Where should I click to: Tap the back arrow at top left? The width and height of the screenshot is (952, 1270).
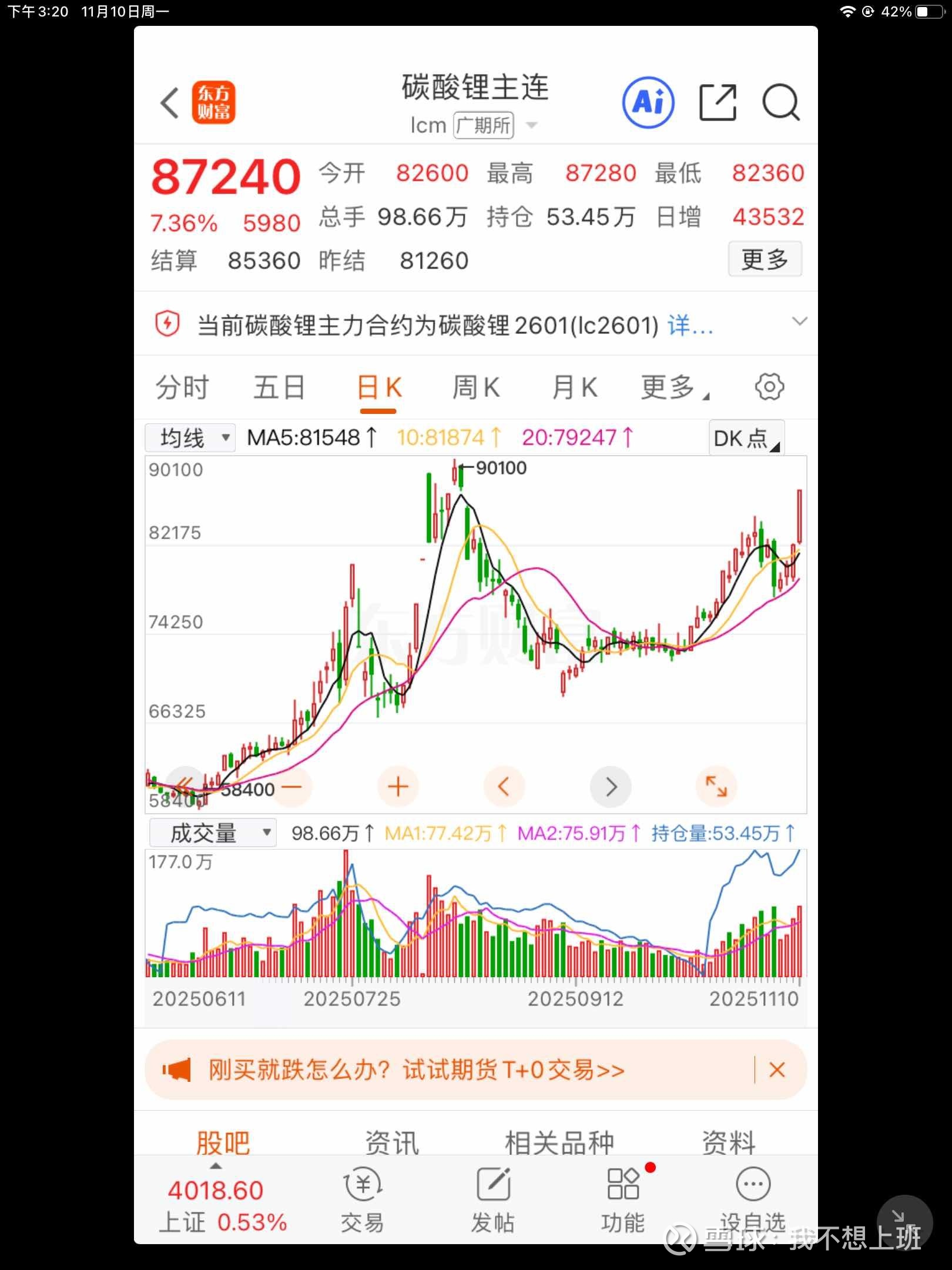(x=170, y=102)
